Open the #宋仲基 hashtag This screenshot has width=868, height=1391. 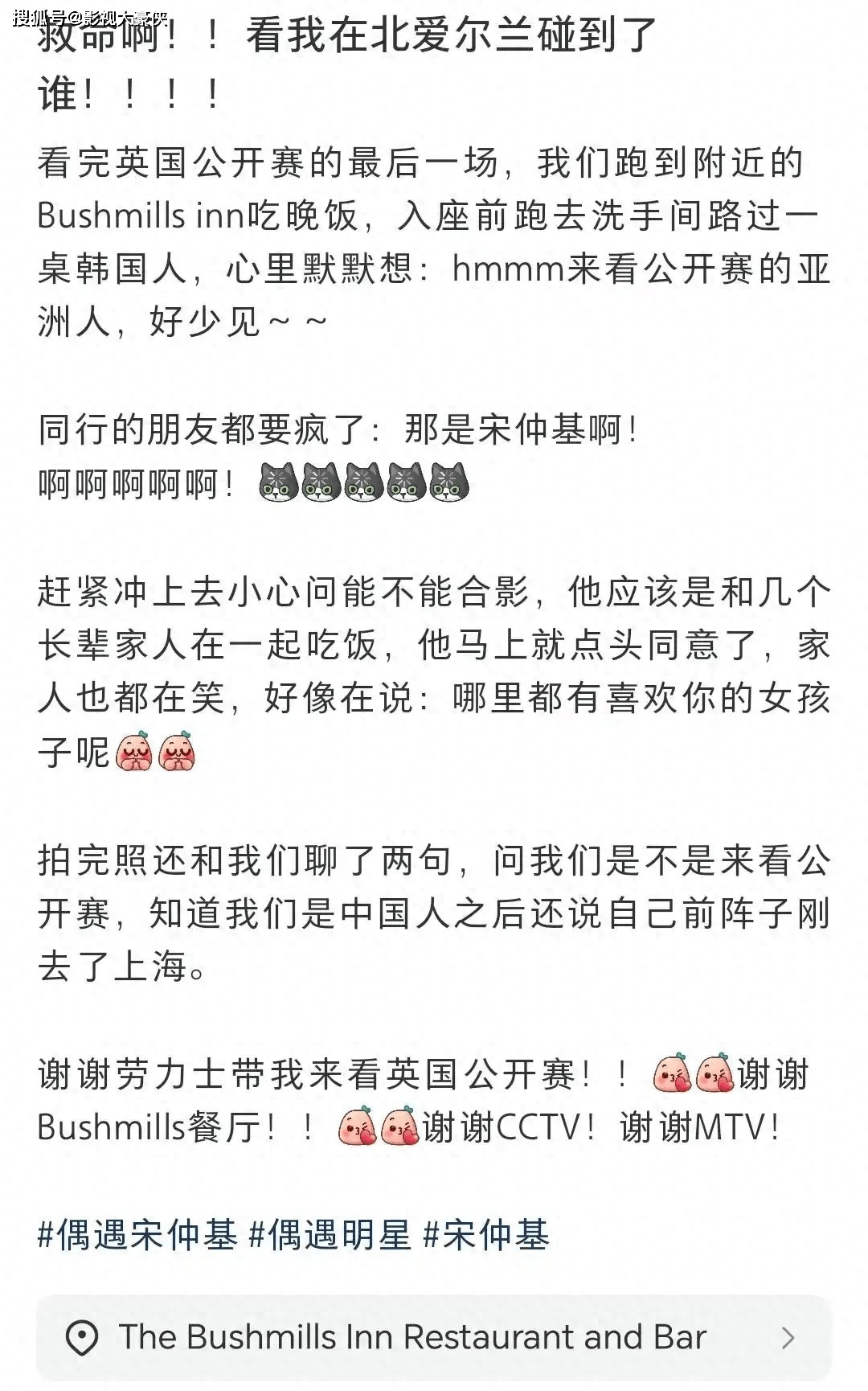(x=486, y=1235)
